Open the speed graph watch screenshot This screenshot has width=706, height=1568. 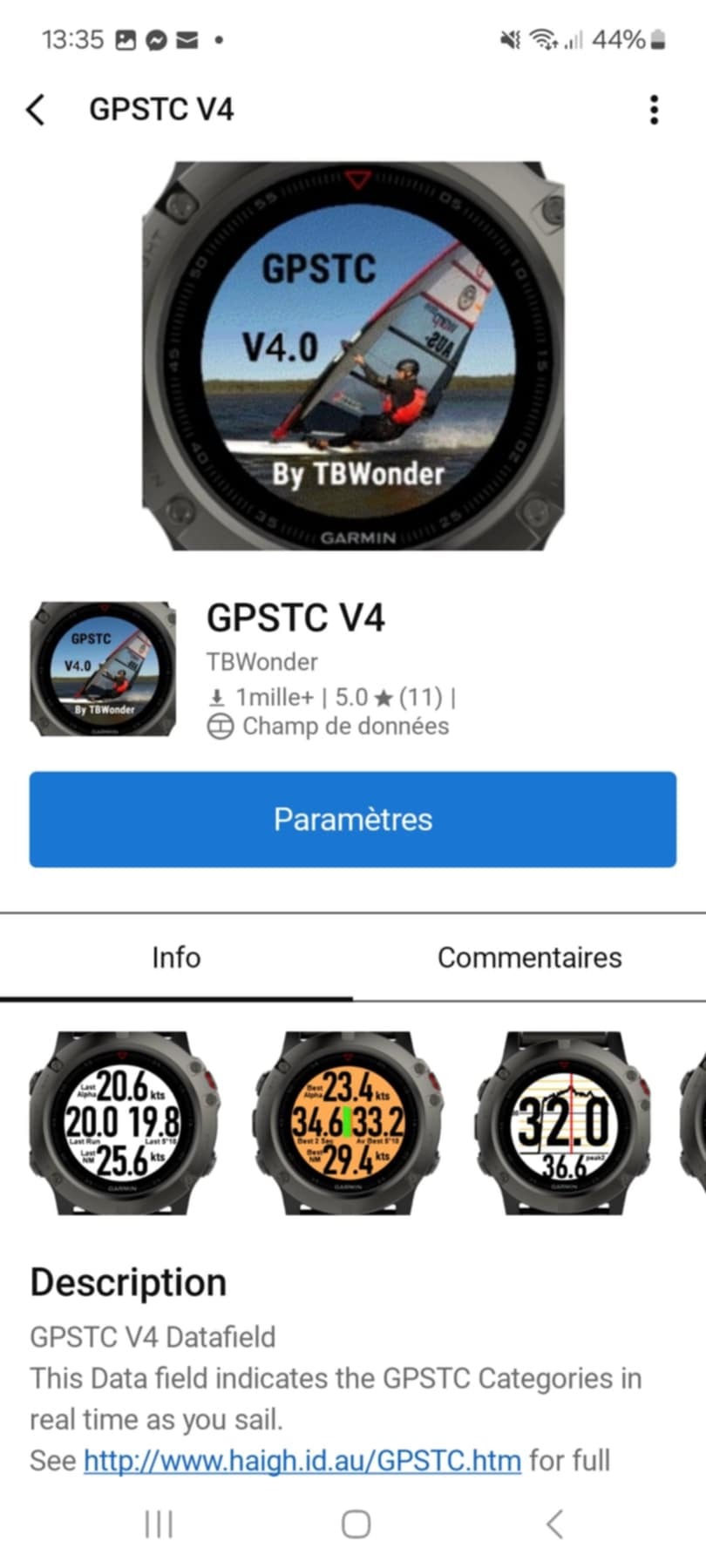(564, 1124)
